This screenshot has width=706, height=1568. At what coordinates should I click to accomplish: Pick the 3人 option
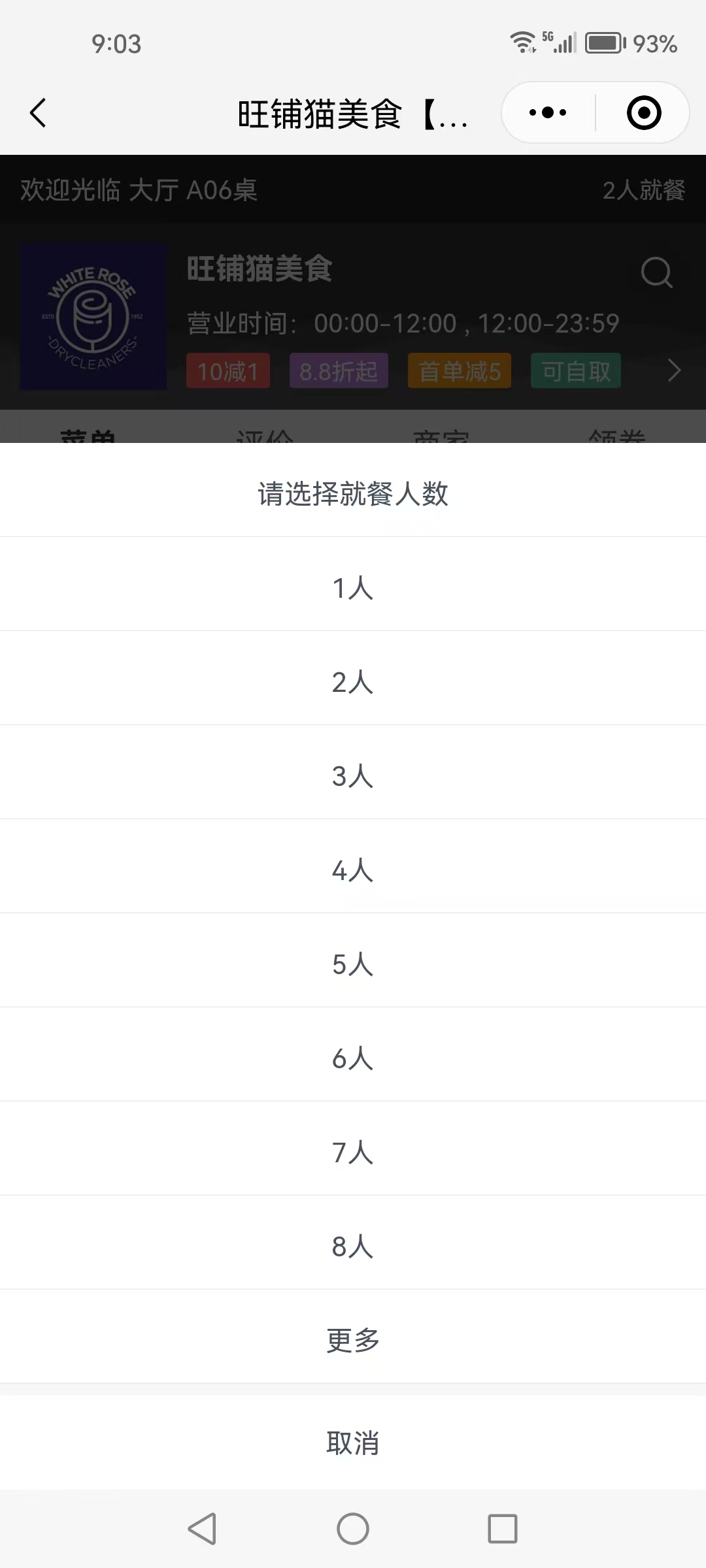[353, 776]
